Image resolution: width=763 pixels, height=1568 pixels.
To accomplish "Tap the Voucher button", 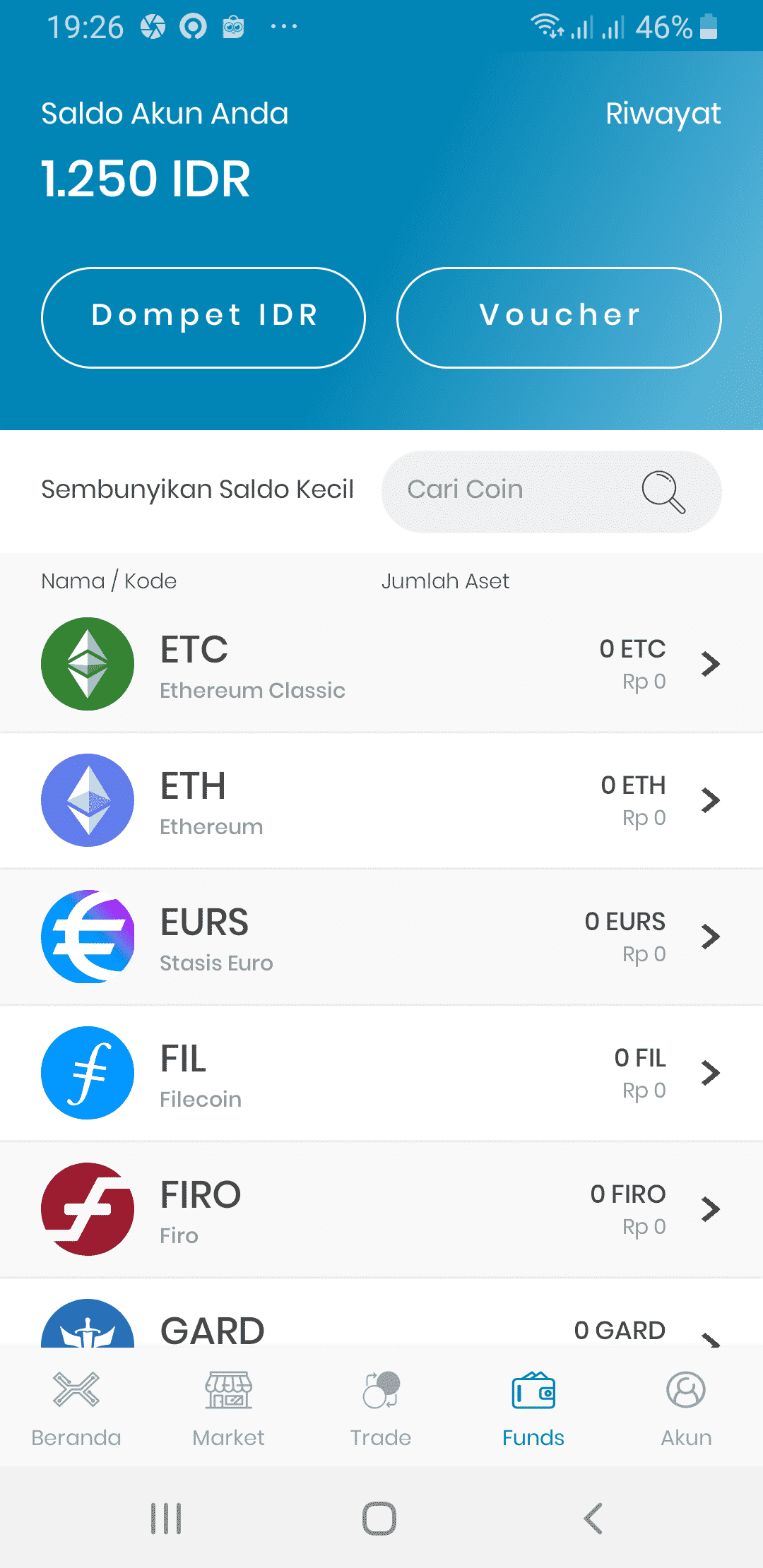I will (x=559, y=317).
